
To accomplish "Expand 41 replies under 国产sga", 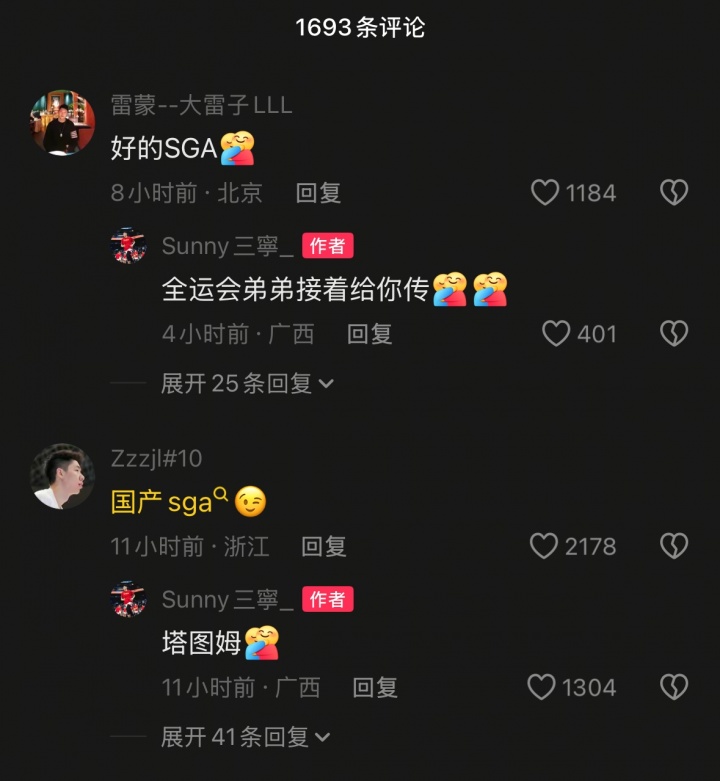I will tap(246, 737).
